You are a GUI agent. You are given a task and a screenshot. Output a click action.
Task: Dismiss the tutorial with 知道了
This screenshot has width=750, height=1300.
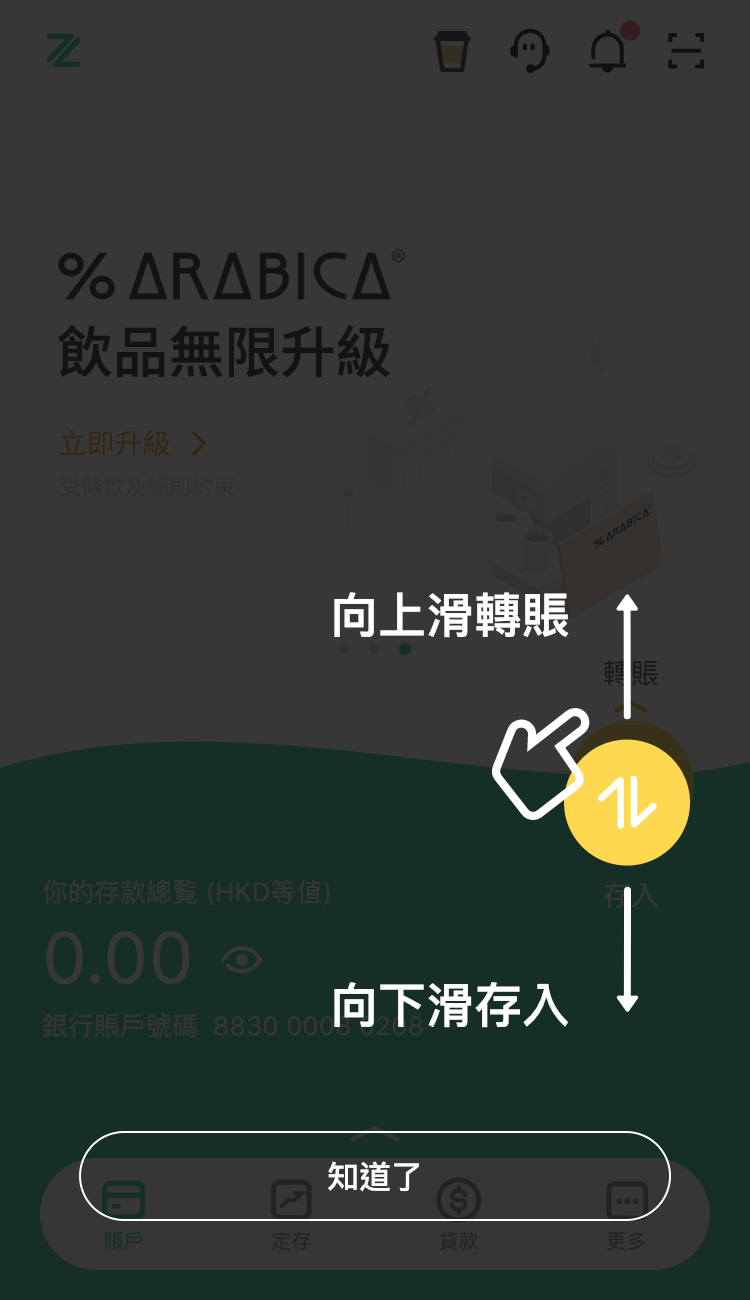[375, 1176]
